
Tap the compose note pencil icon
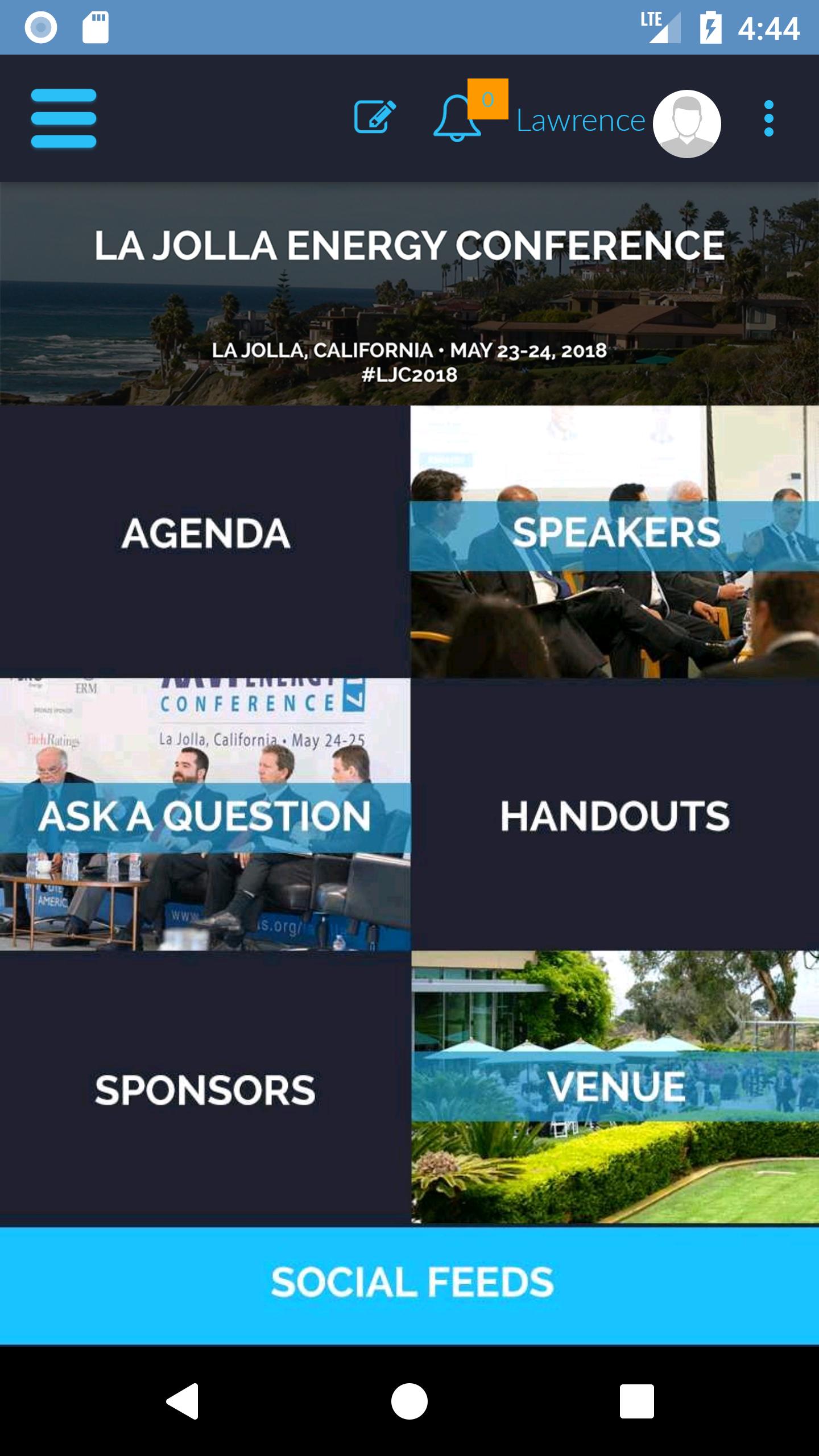(x=374, y=117)
